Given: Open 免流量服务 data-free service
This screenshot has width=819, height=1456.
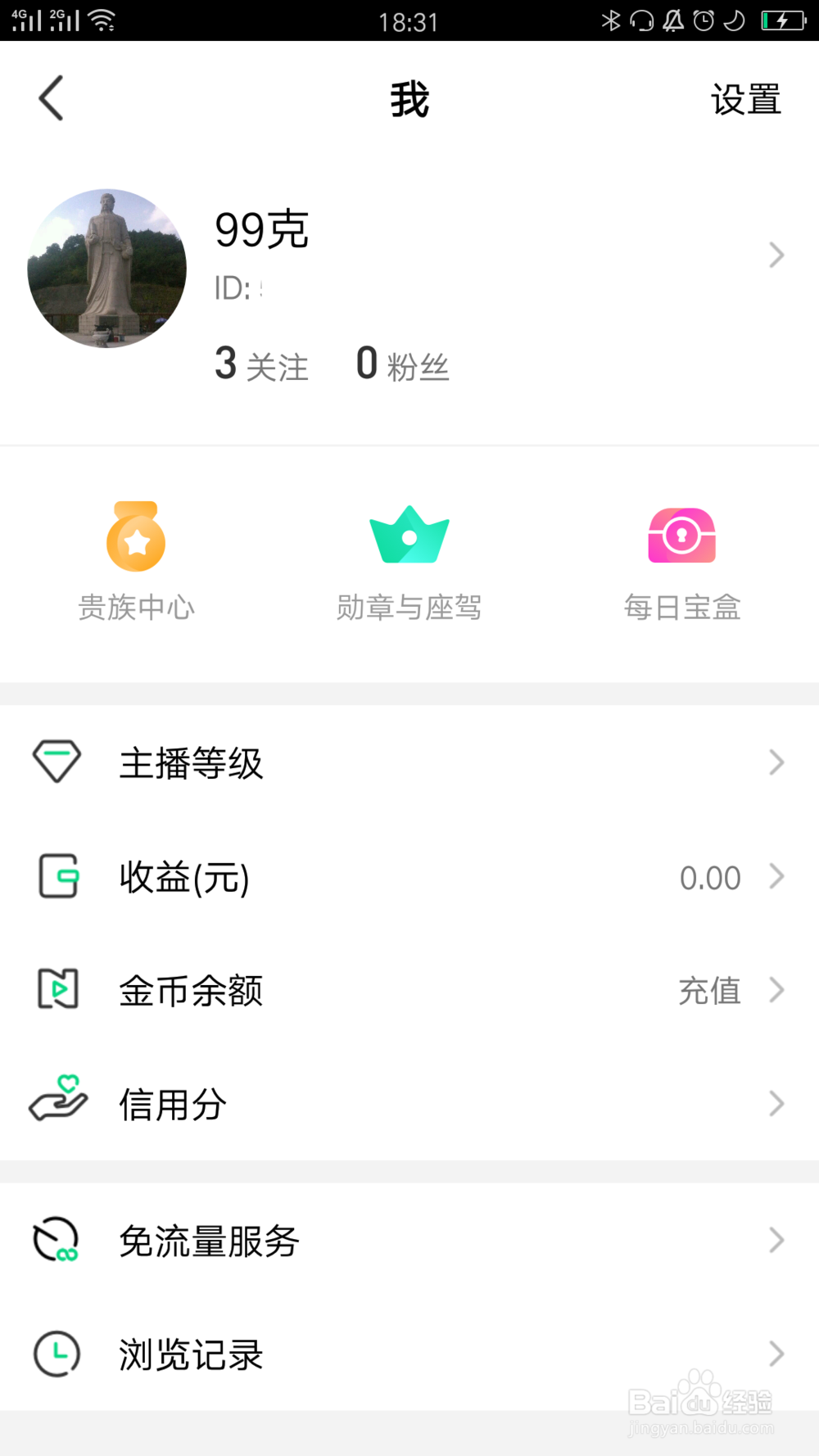Looking at the screenshot, I should (409, 1241).
